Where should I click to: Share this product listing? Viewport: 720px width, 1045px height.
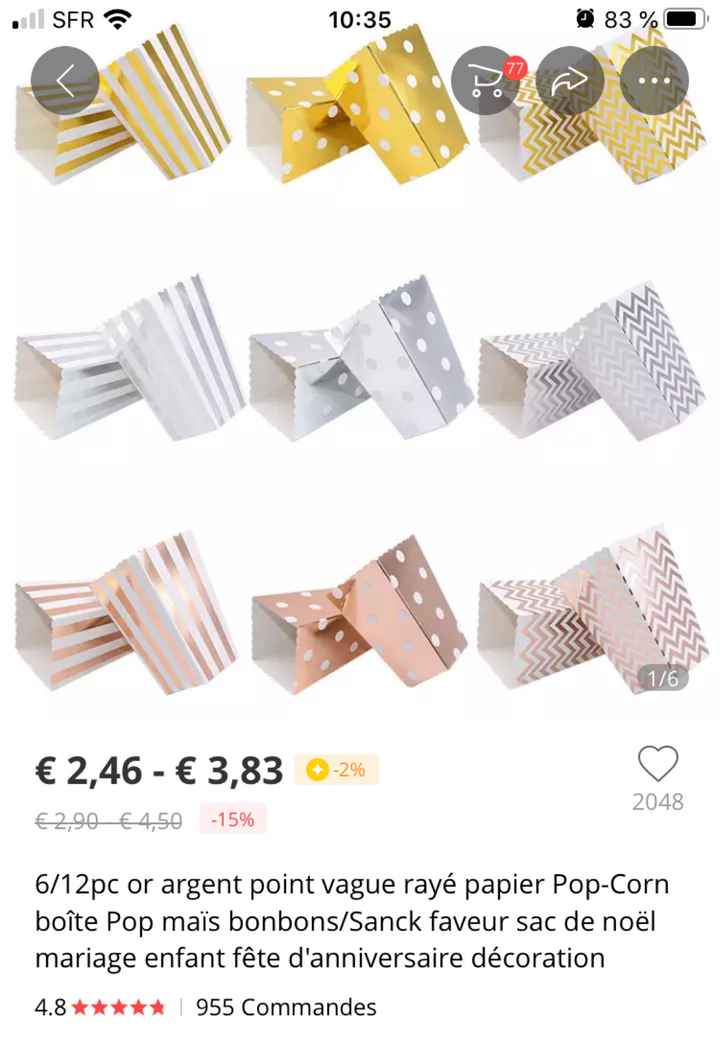(x=570, y=81)
